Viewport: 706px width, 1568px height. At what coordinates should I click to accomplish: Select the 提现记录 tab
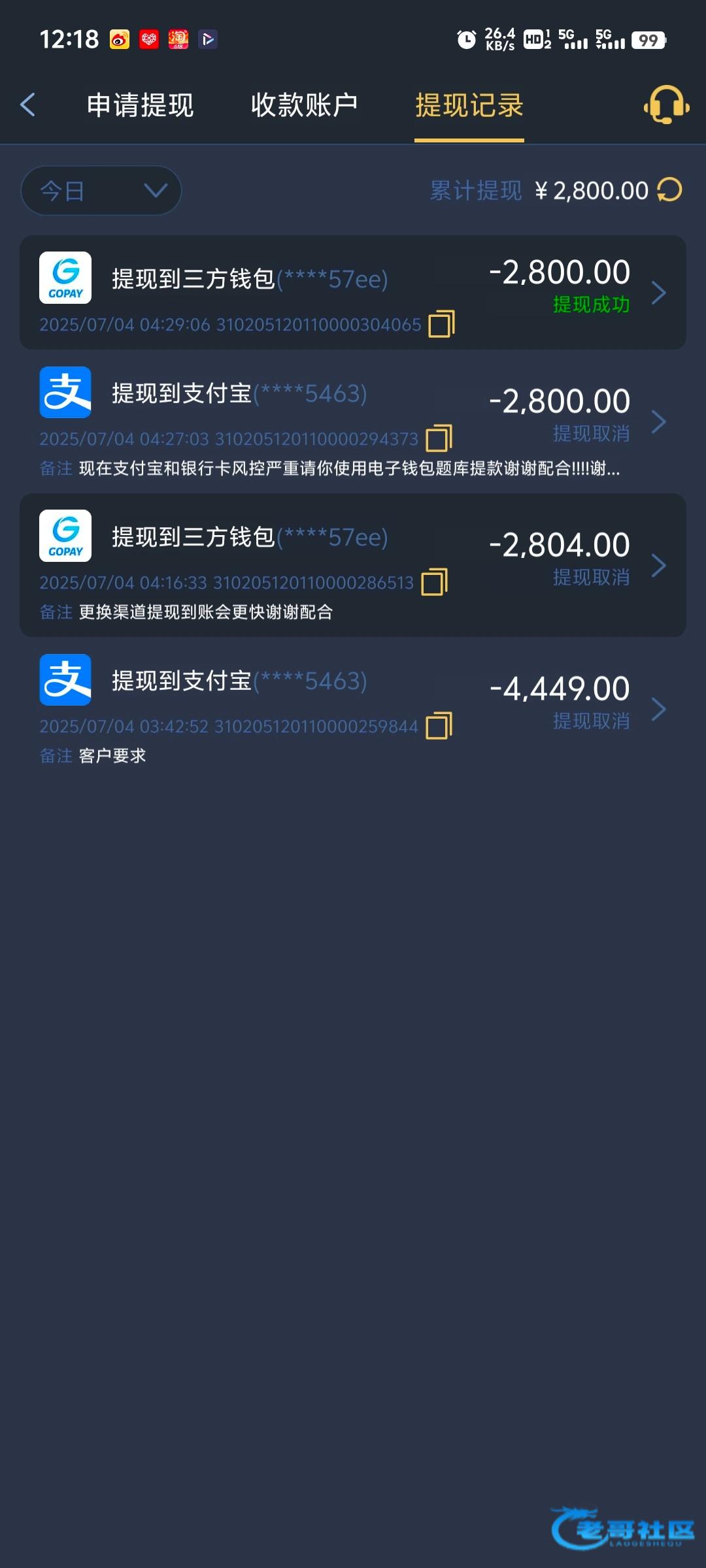point(469,105)
